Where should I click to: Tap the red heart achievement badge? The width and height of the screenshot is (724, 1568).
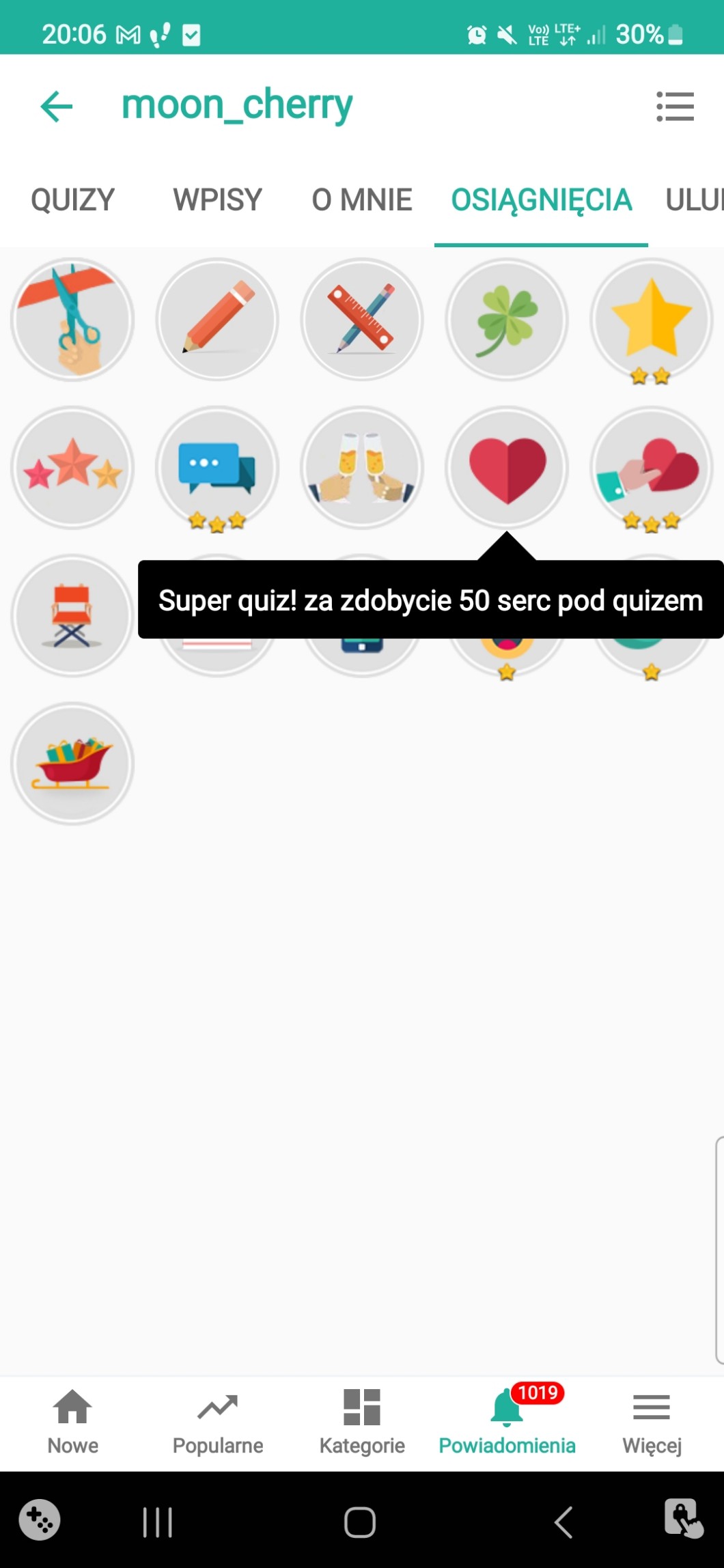[x=507, y=468]
